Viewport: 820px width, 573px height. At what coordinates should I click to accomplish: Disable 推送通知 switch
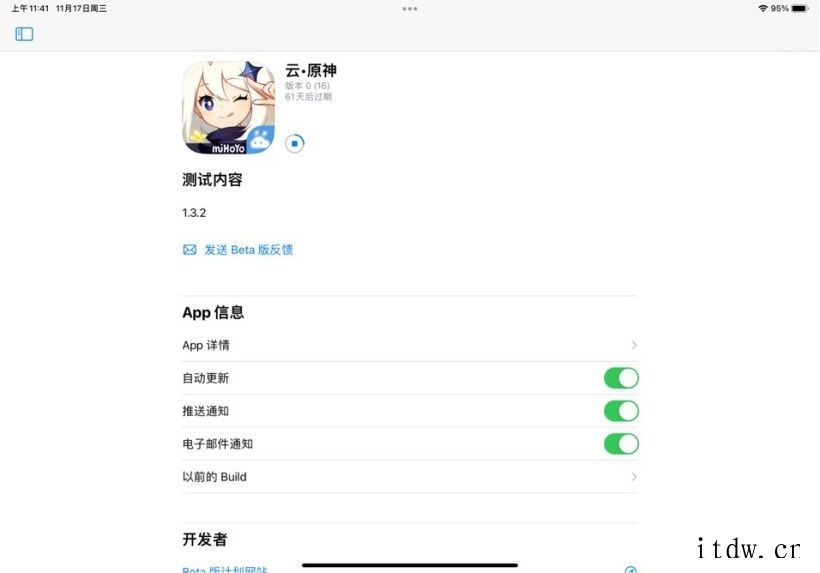click(621, 411)
